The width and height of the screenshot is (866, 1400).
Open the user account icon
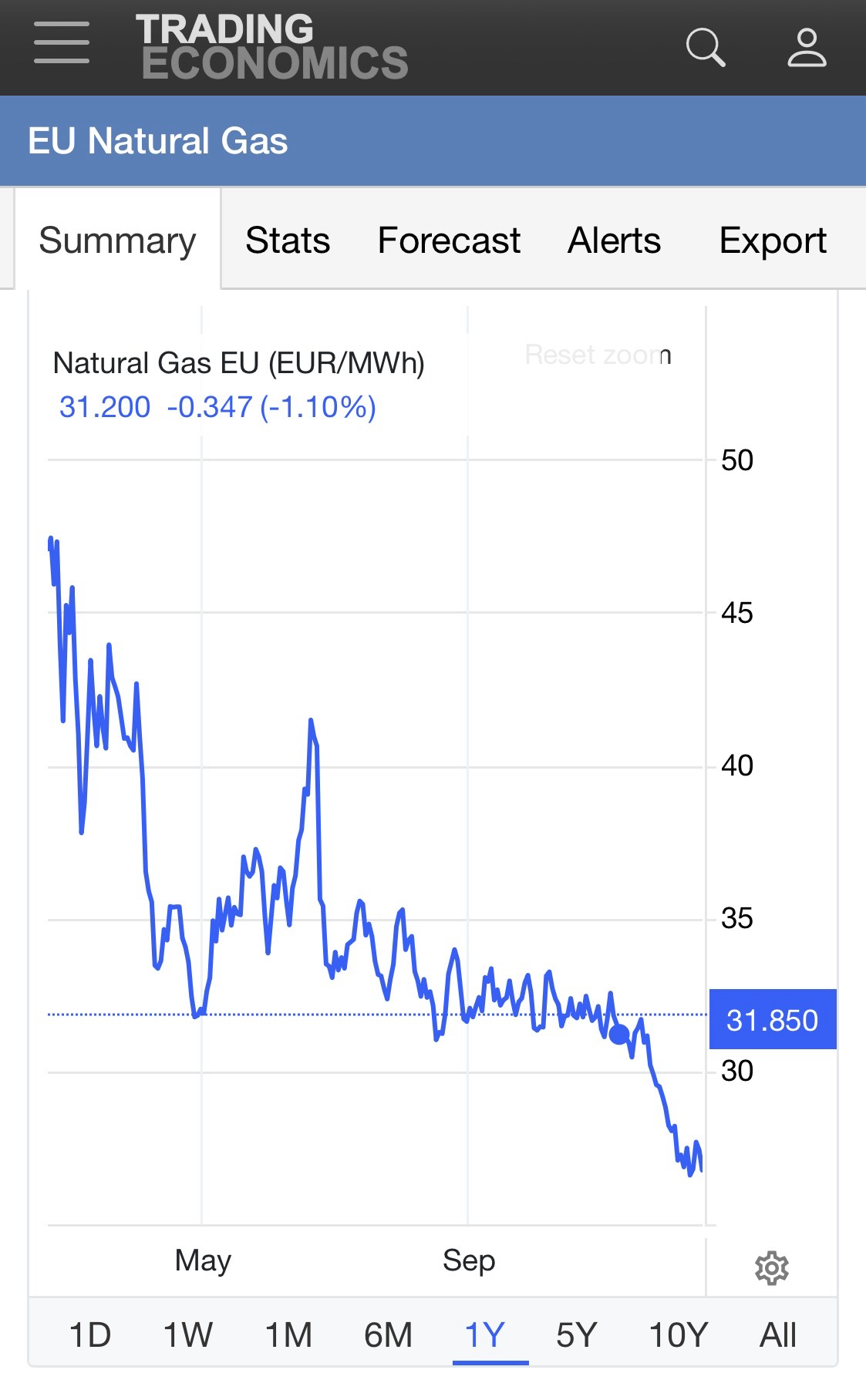pyautogui.click(x=807, y=48)
